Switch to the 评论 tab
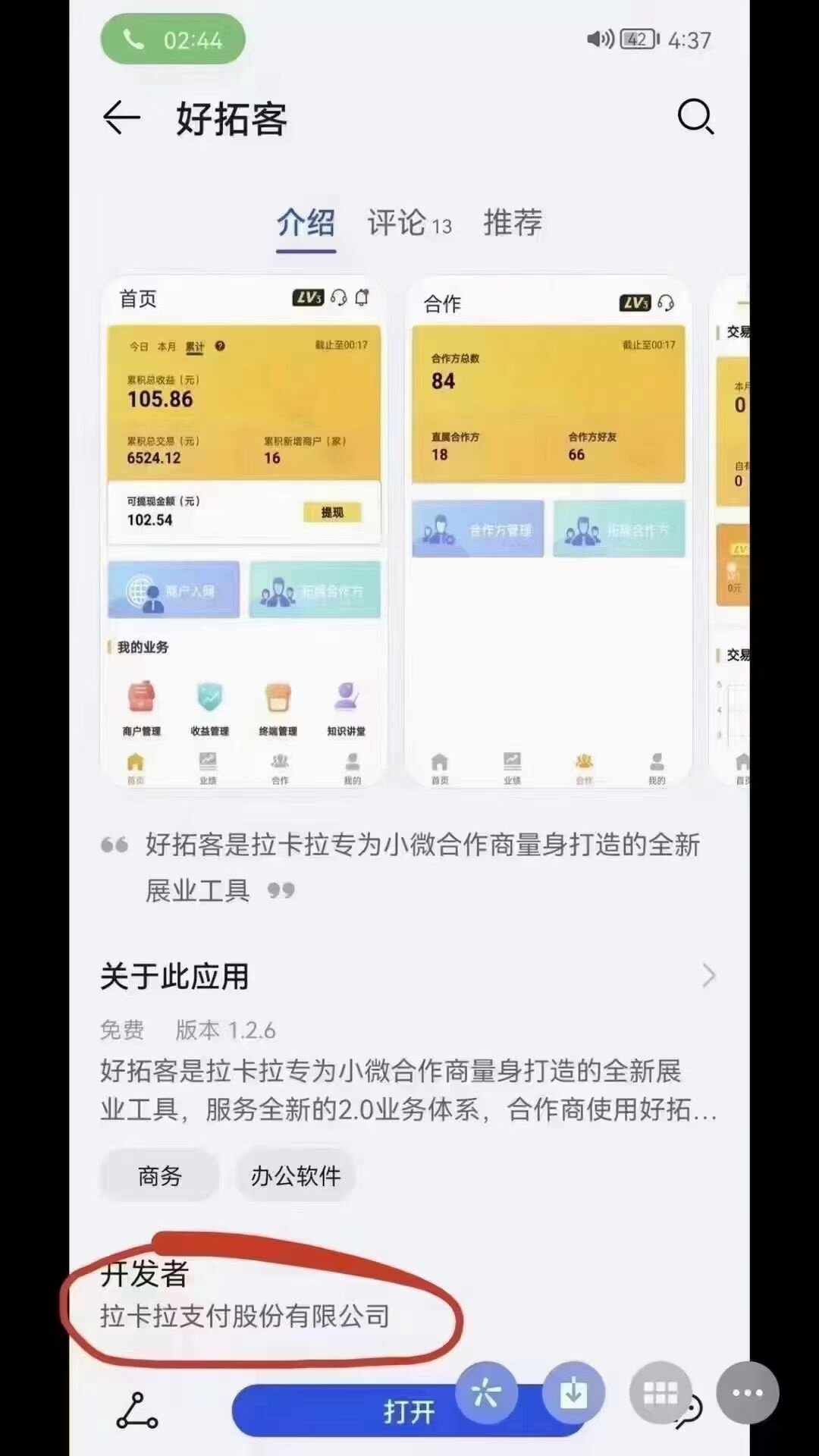The width and height of the screenshot is (819, 1456). click(x=409, y=223)
